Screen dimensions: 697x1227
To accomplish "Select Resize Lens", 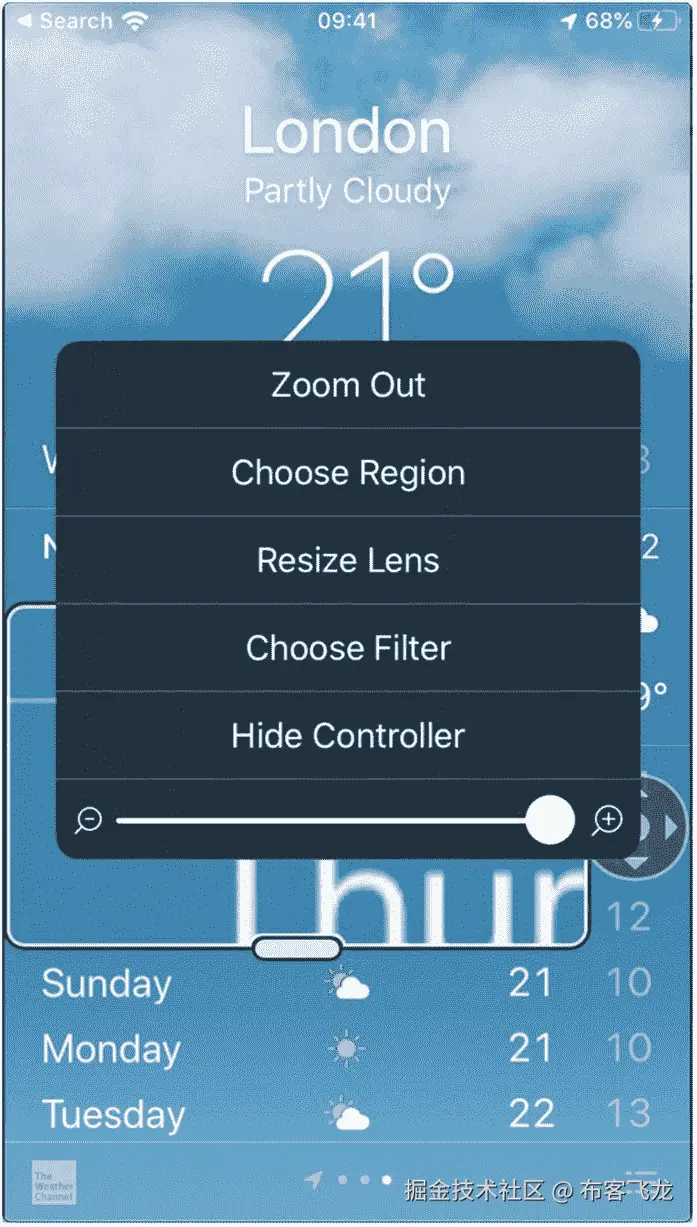I will click(x=348, y=560).
